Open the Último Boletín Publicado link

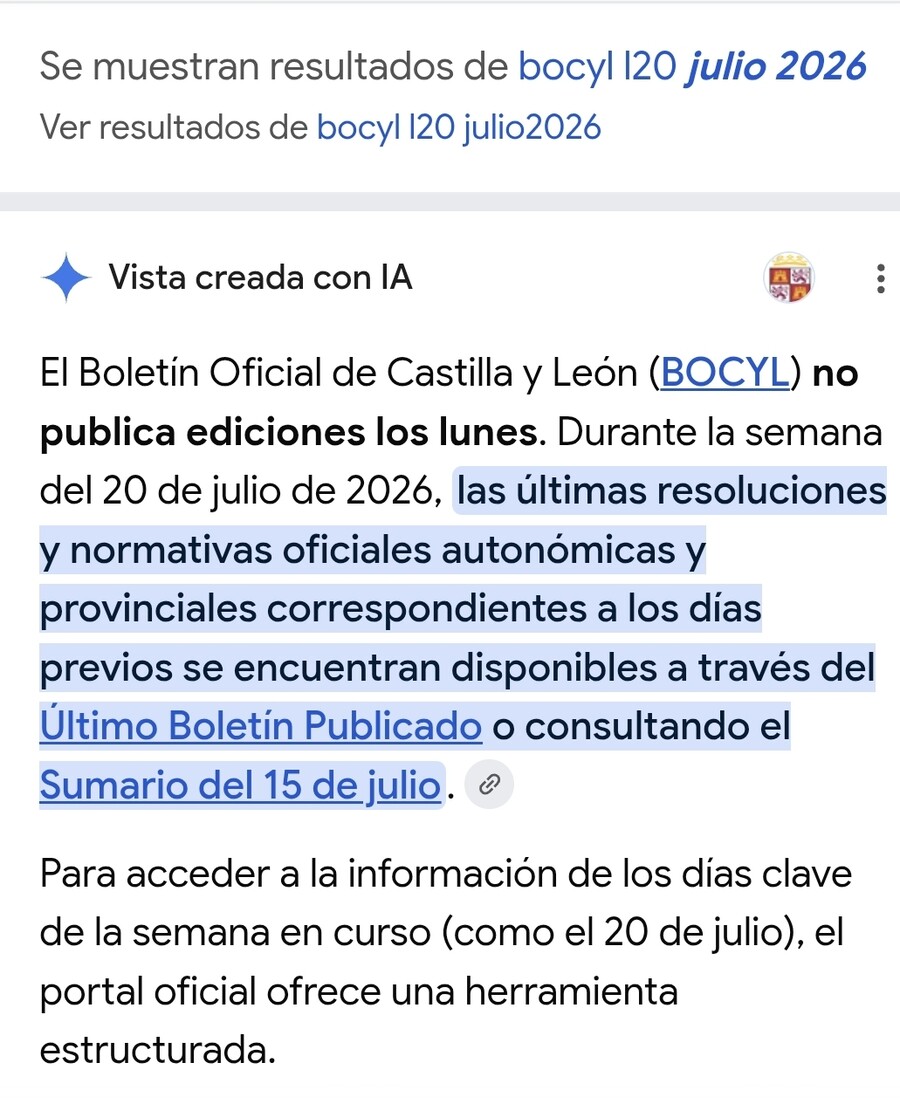(261, 726)
